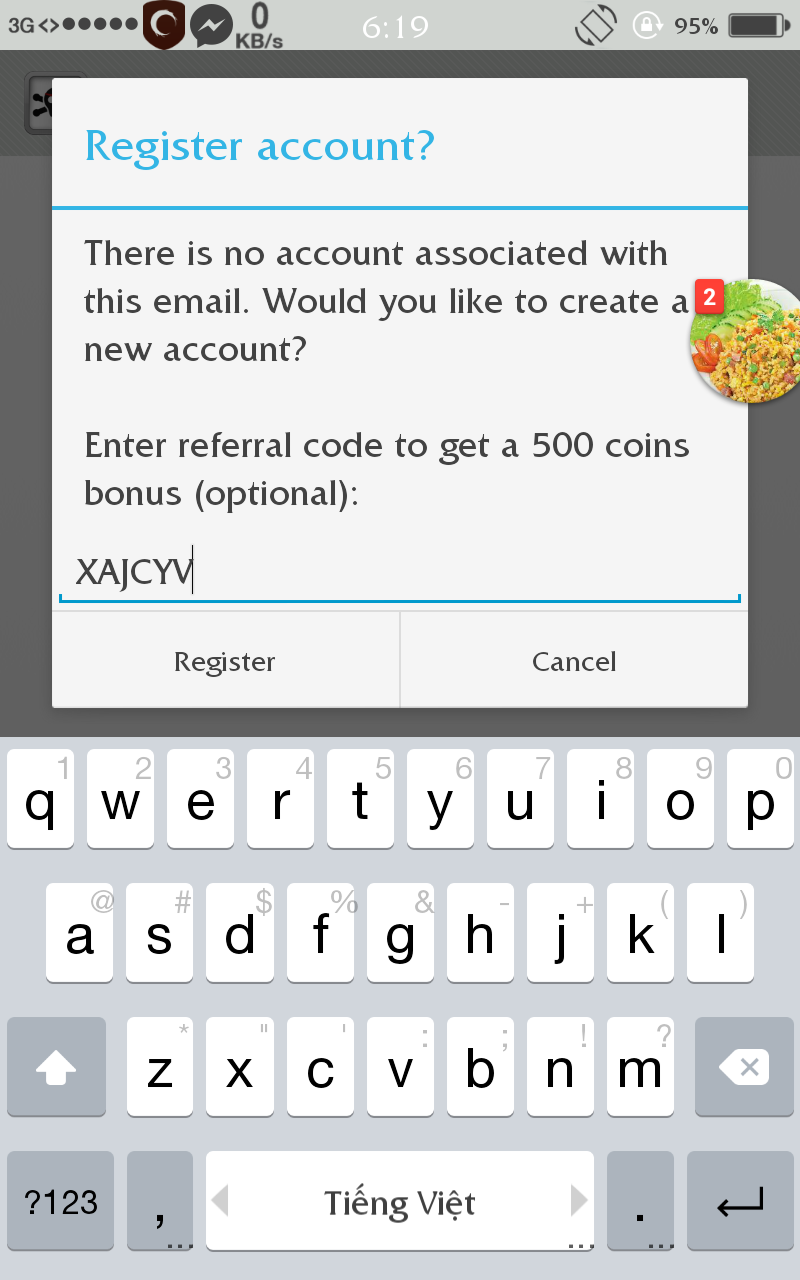The width and height of the screenshot is (800, 1280).
Task: Cancel the account registration dialog
Action: point(574,662)
